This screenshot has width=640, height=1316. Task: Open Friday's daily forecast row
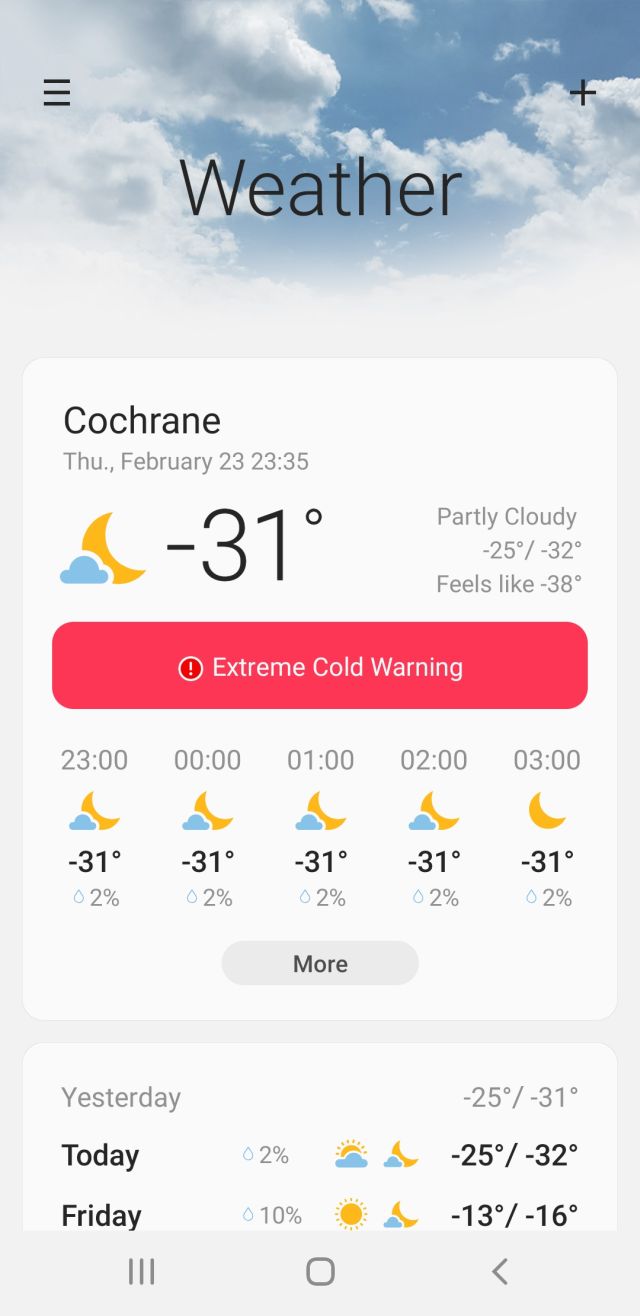click(x=320, y=1214)
